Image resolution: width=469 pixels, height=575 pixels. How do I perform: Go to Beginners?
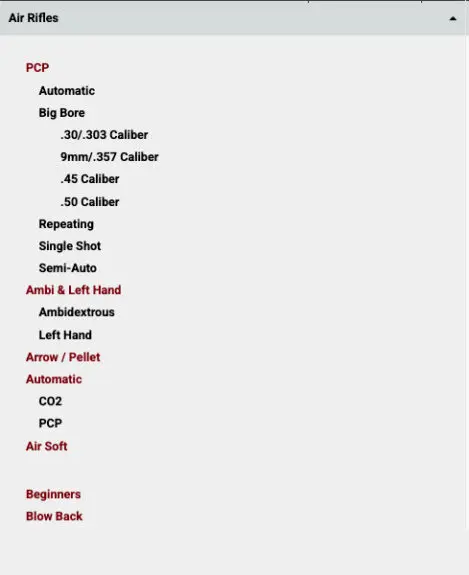53,494
